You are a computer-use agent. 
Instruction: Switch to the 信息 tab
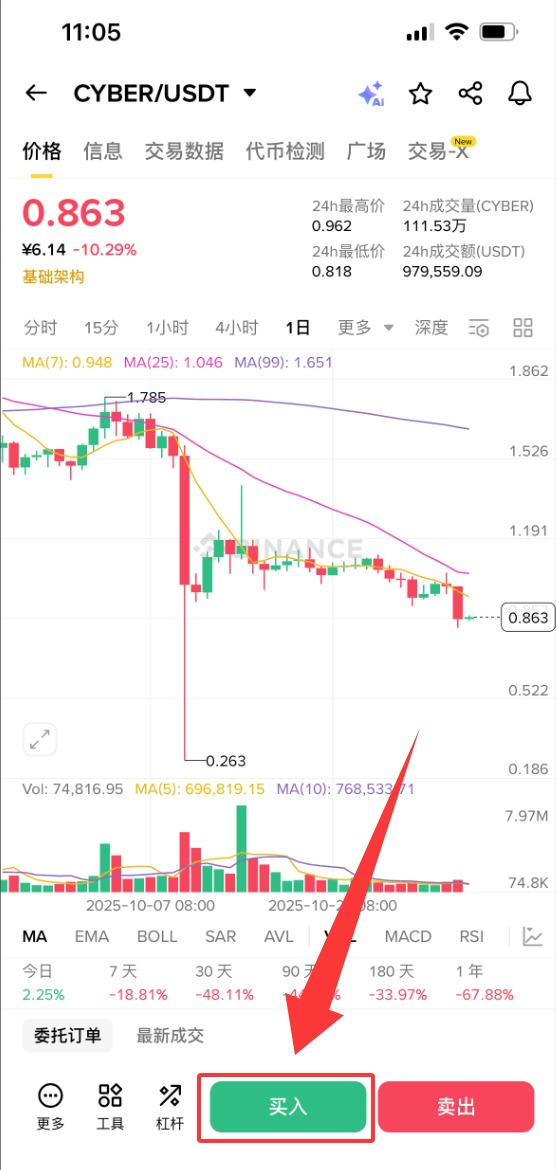click(x=103, y=151)
